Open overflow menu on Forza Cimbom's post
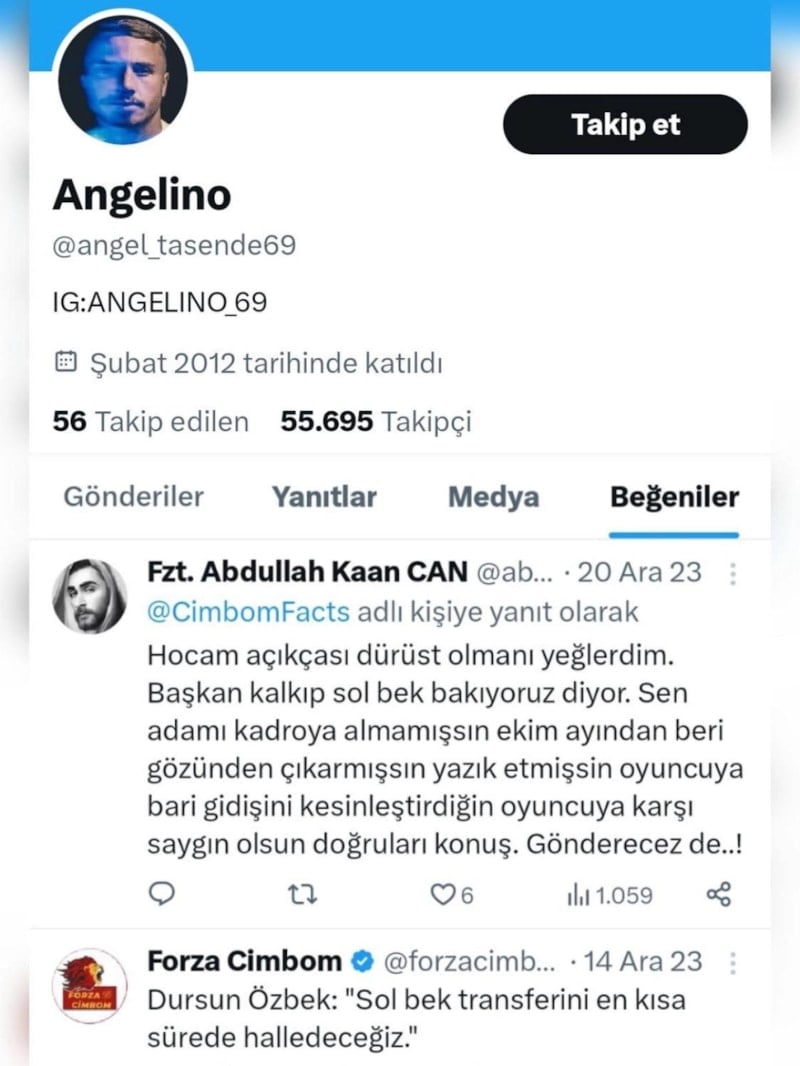The image size is (800, 1066). click(x=733, y=963)
